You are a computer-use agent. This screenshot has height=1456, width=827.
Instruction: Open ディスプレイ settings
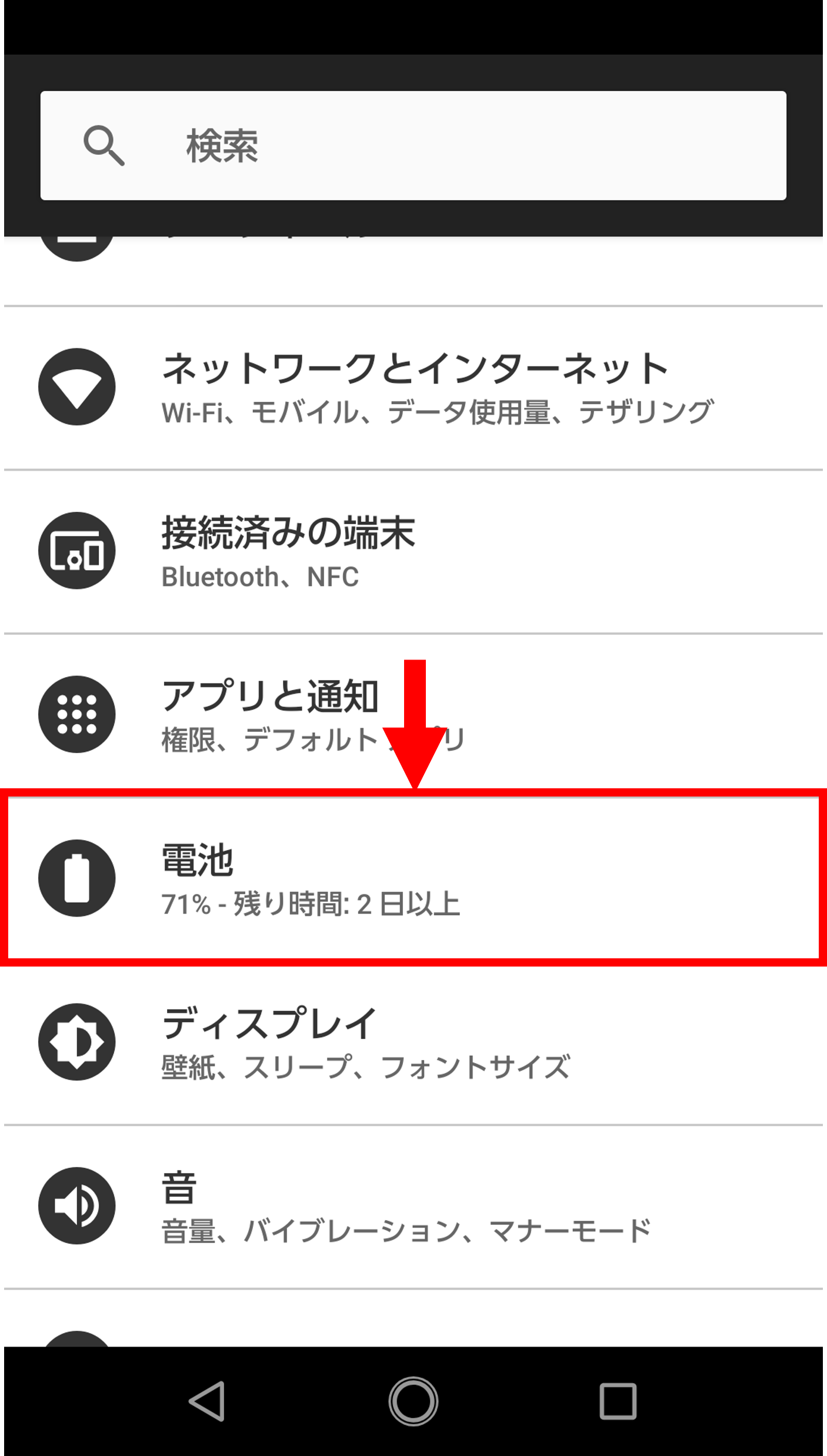(413, 1042)
